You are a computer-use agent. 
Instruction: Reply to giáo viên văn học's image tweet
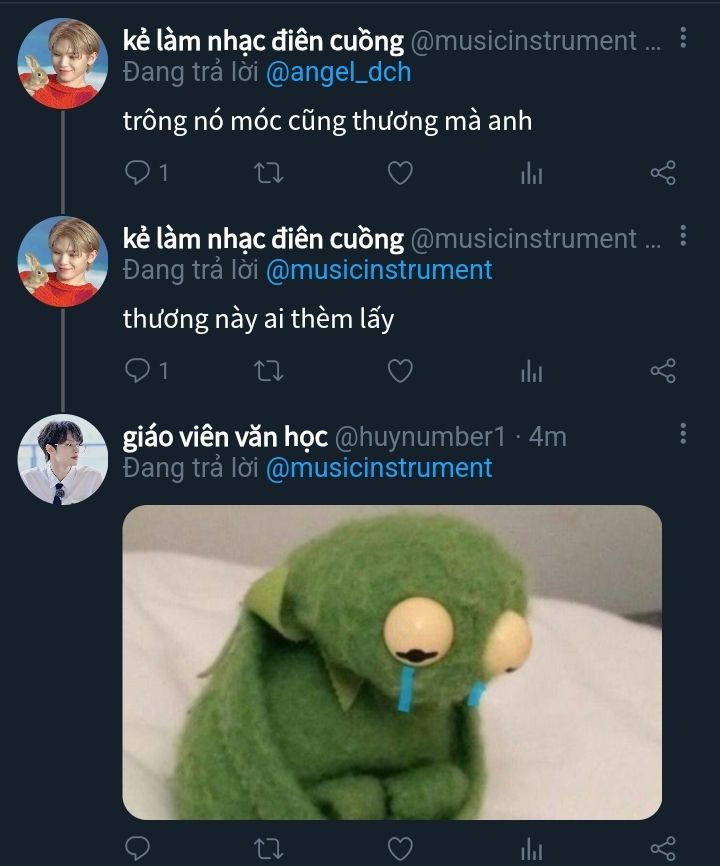click(138, 849)
